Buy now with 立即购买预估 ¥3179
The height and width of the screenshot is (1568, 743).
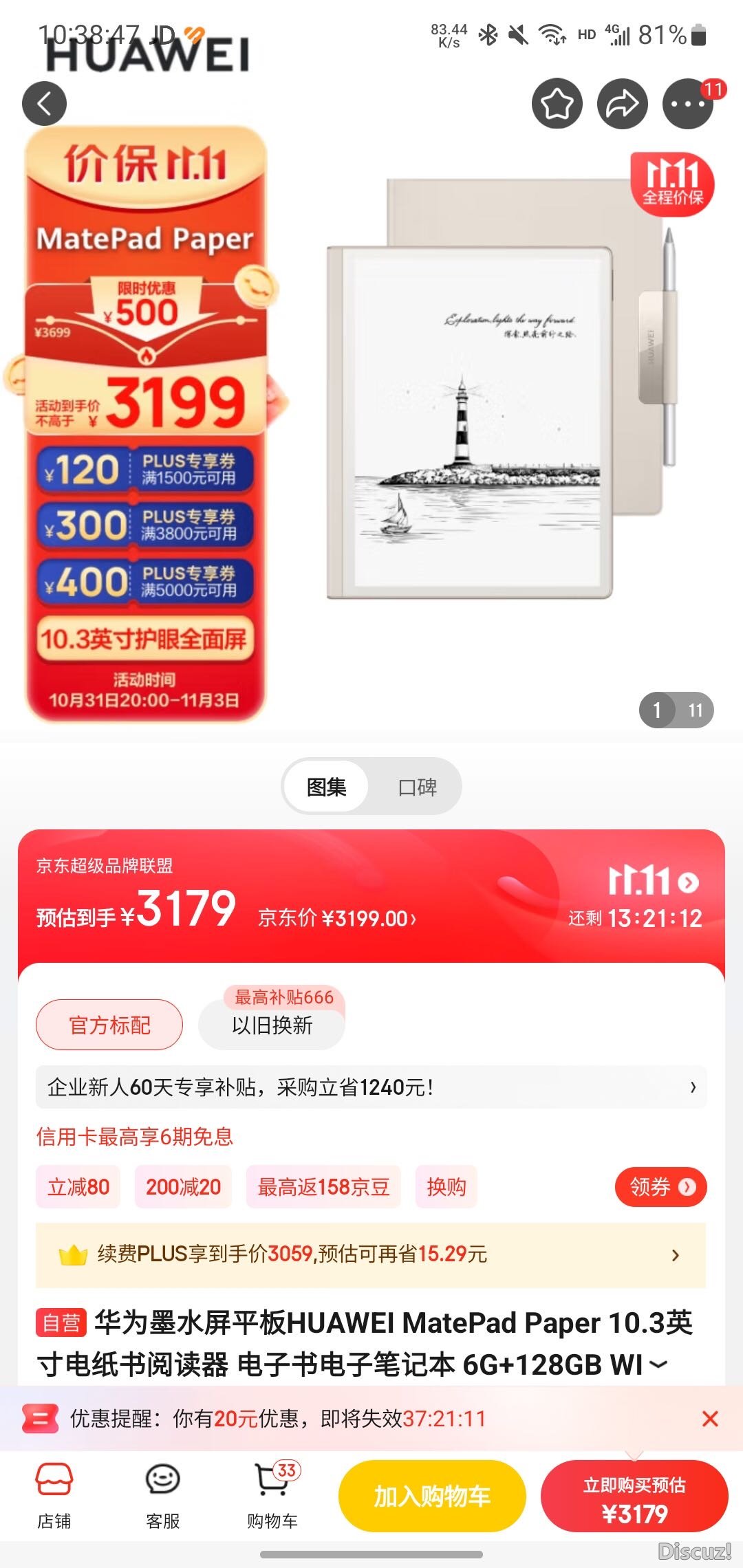tap(634, 1496)
